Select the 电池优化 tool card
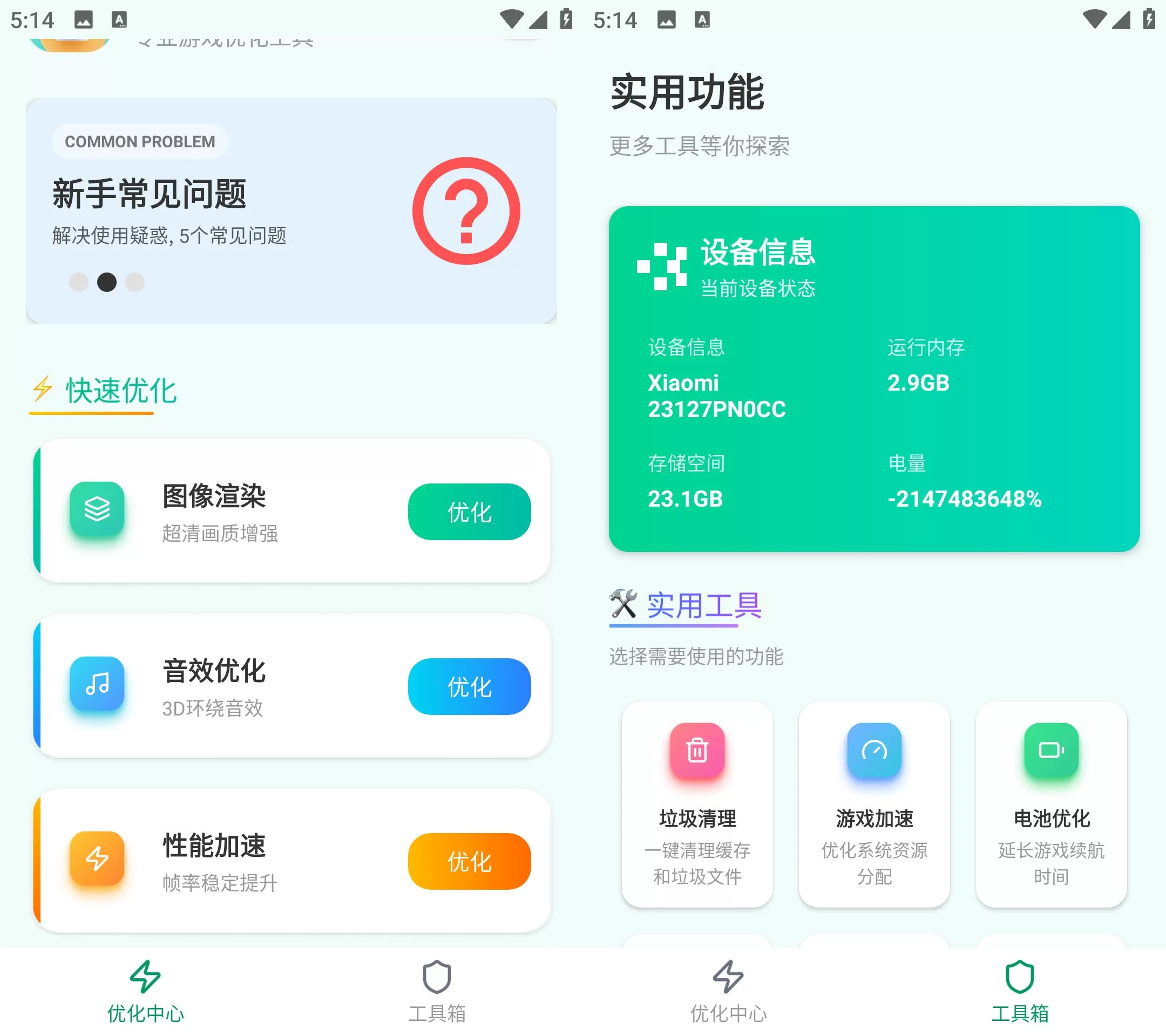Image resolution: width=1166 pixels, height=1036 pixels. (1051, 804)
